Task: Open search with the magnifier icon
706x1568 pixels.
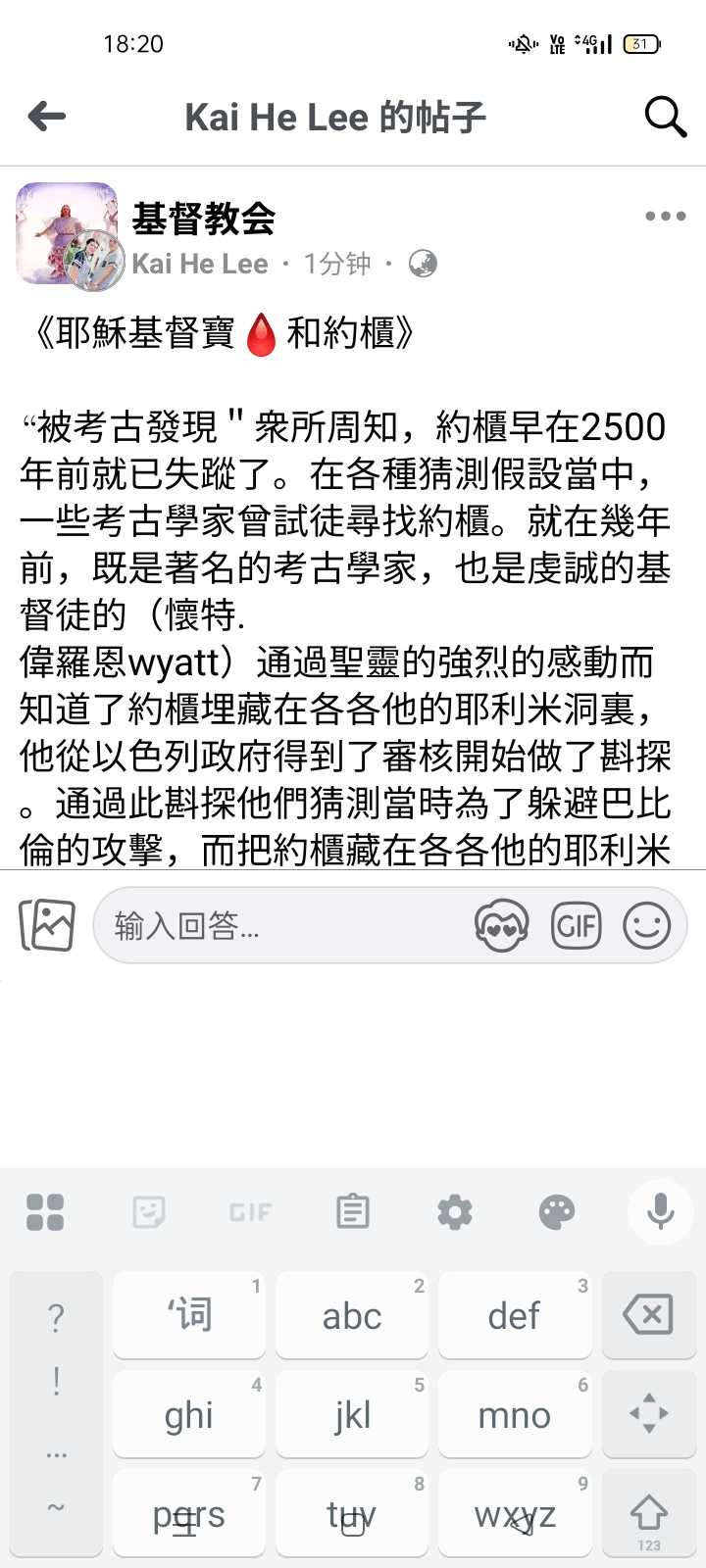Action: click(x=665, y=117)
